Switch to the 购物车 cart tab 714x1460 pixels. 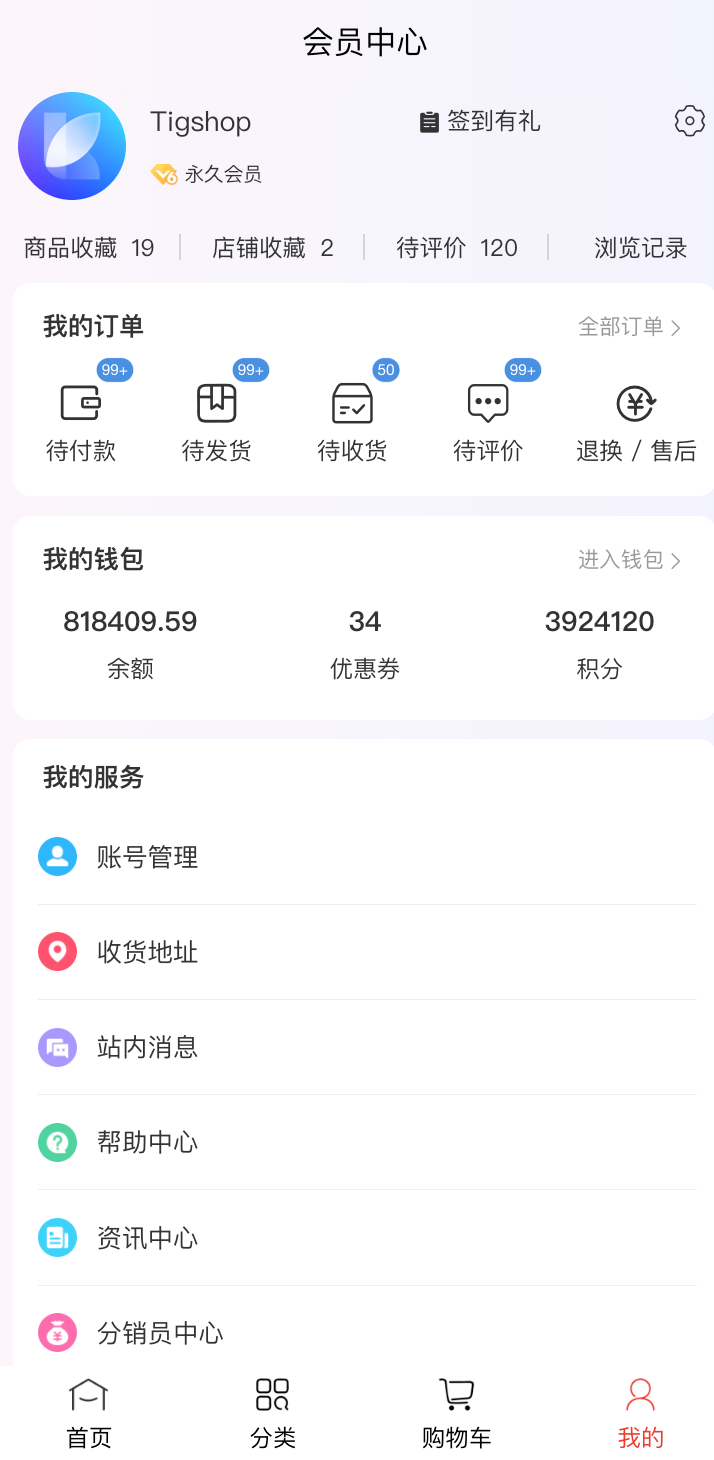click(x=457, y=1414)
